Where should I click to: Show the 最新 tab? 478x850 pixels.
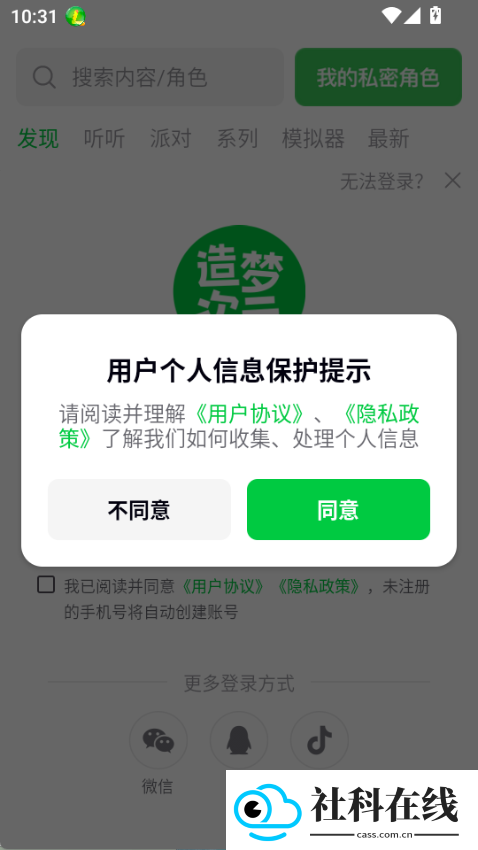(x=388, y=139)
